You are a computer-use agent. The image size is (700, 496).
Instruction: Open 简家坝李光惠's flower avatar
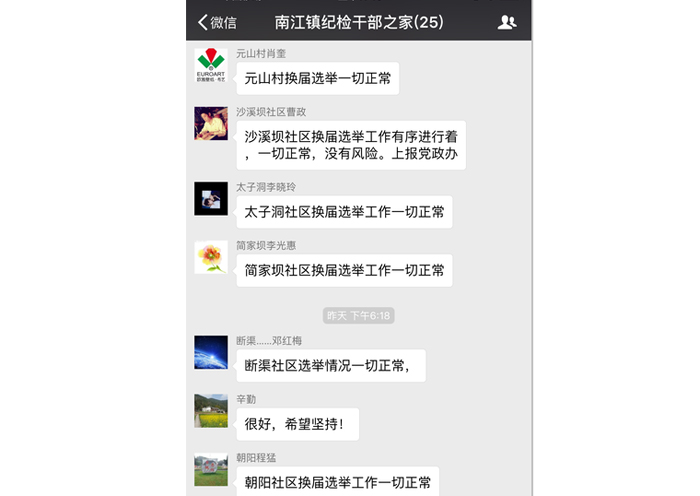pyautogui.click(x=211, y=257)
